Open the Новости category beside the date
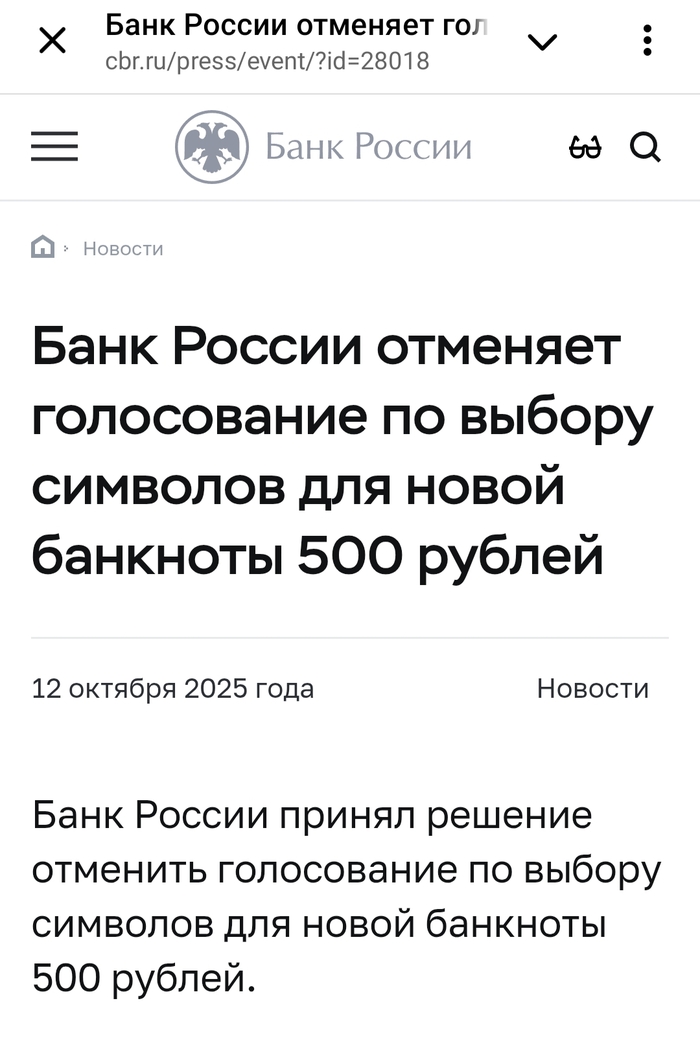The height and width of the screenshot is (1038, 700). click(592, 688)
